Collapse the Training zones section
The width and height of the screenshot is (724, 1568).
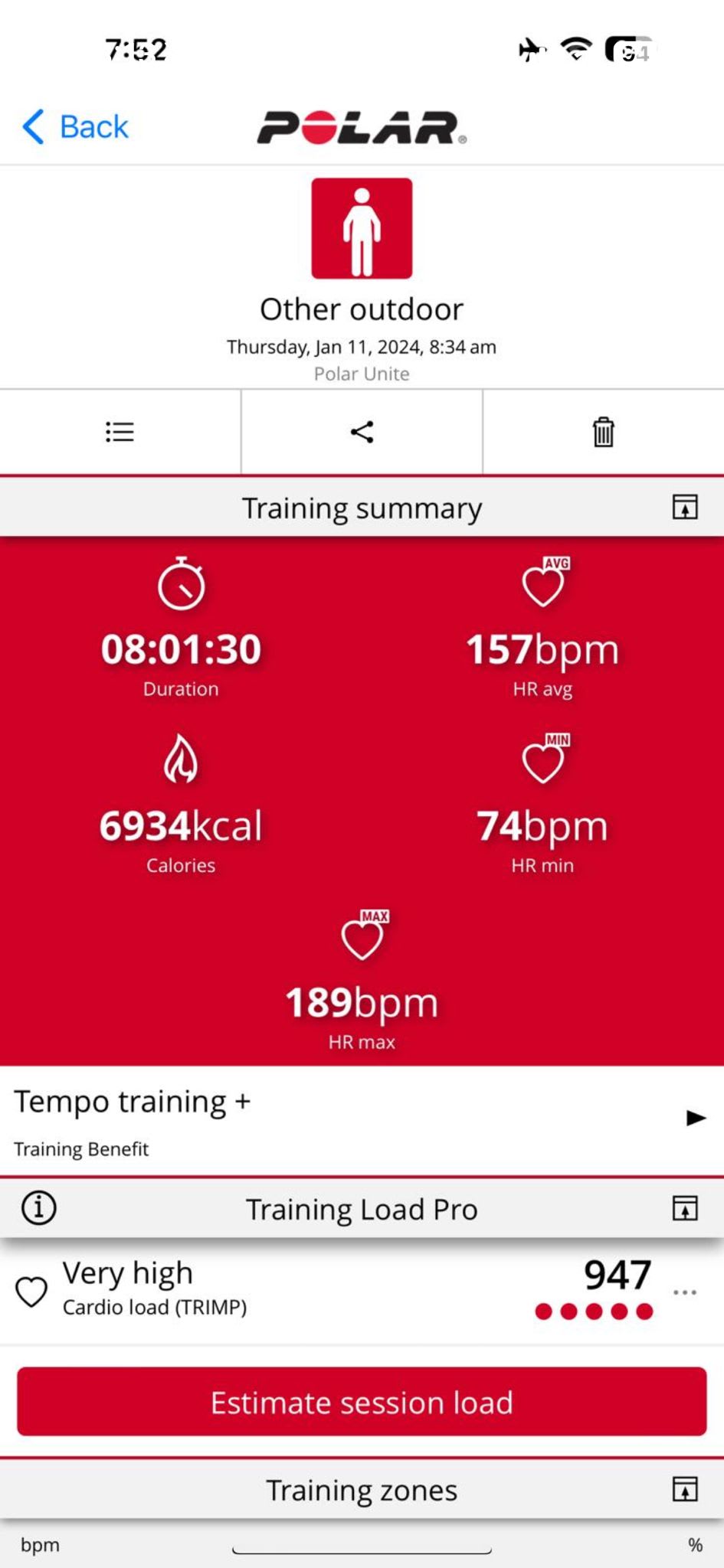[x=684, y=1489]
